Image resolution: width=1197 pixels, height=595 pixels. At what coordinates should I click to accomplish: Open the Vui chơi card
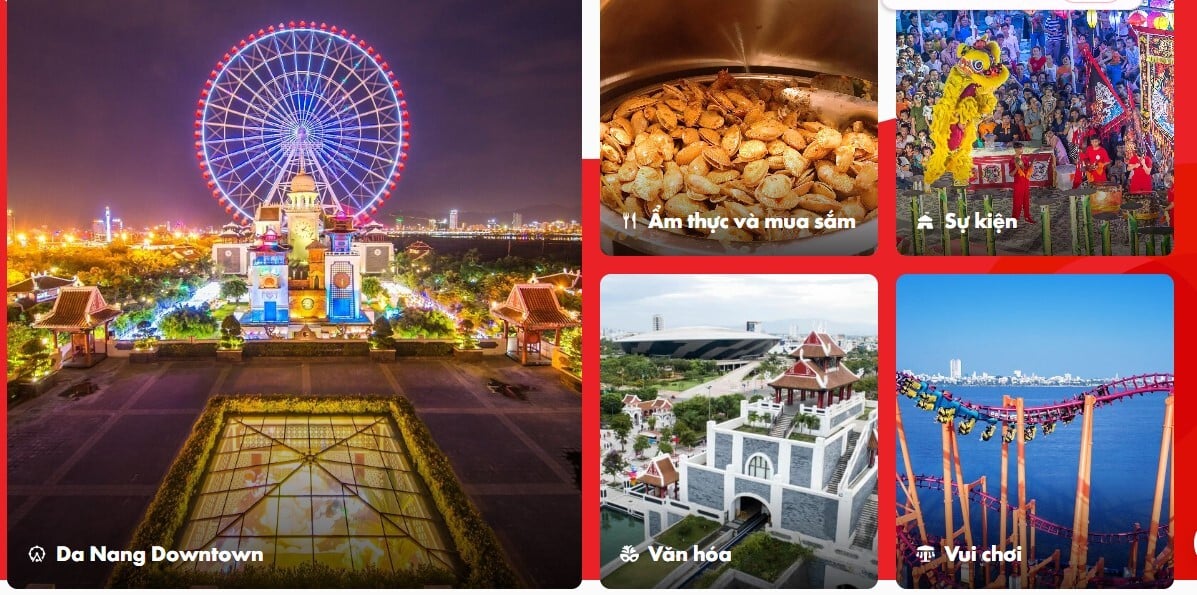point(1034,430)
